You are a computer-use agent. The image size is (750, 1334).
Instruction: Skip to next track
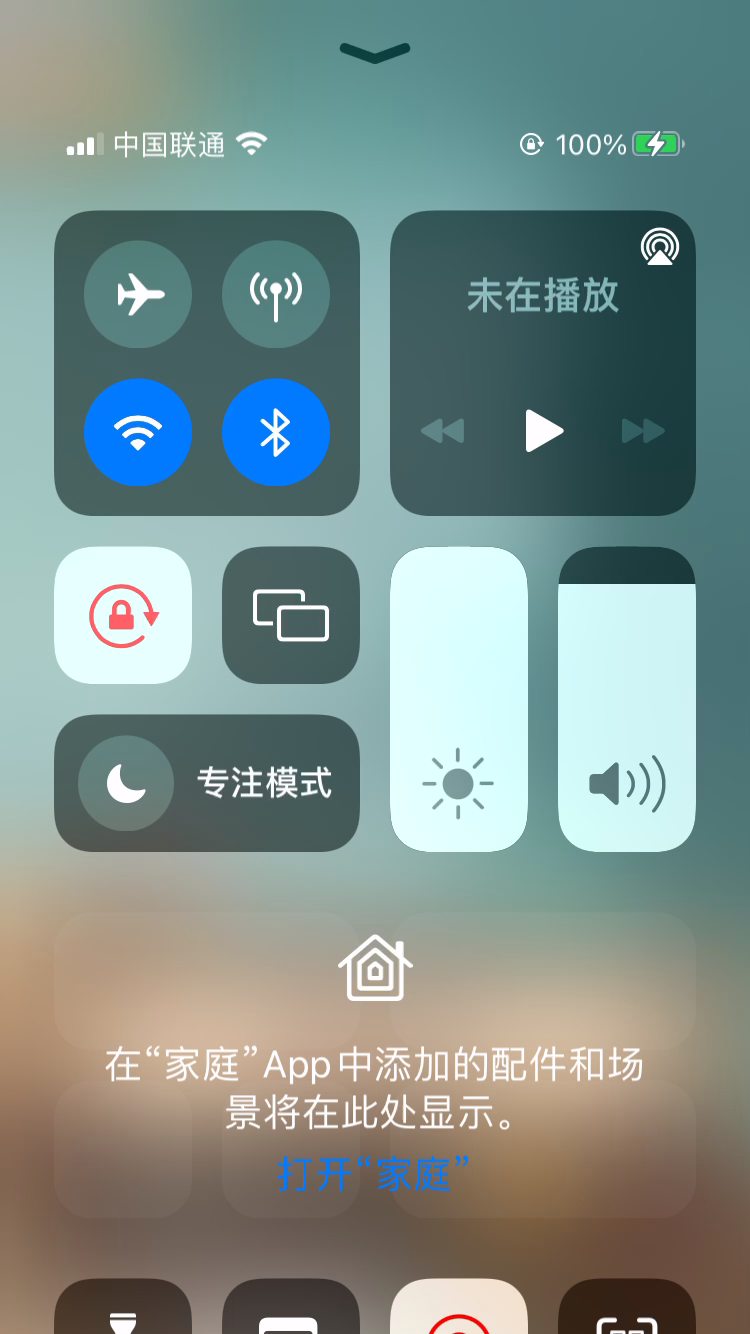click(643, 431)
